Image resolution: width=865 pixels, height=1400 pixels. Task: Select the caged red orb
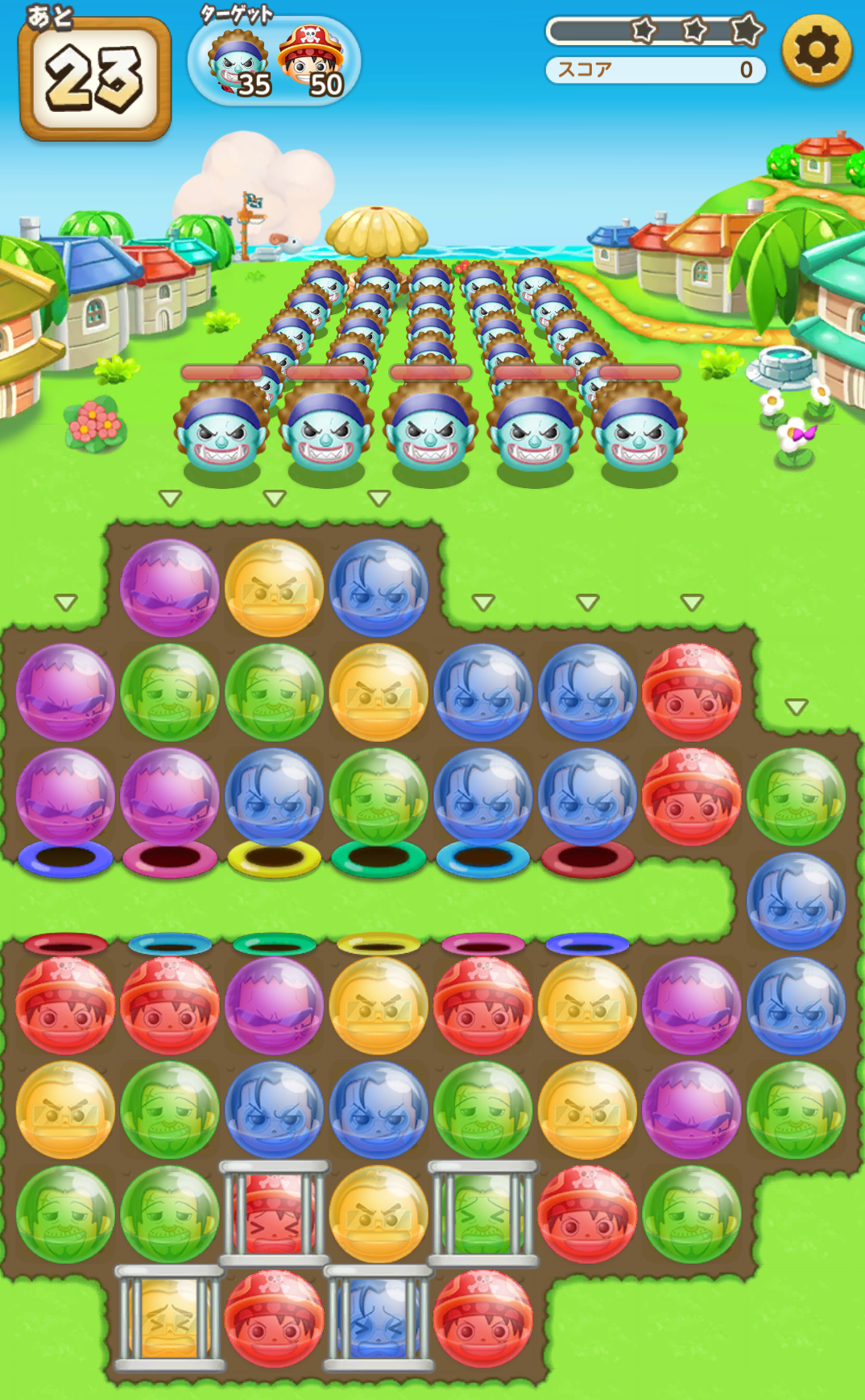coord(274,1214)
